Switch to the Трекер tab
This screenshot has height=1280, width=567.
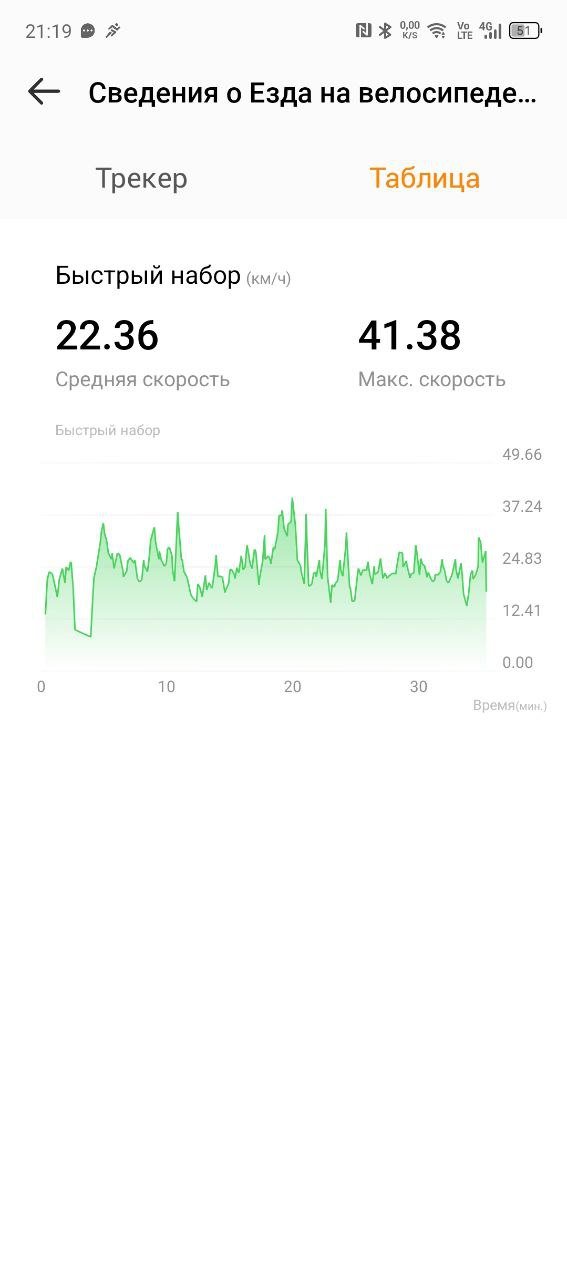(x=141, y=179)
